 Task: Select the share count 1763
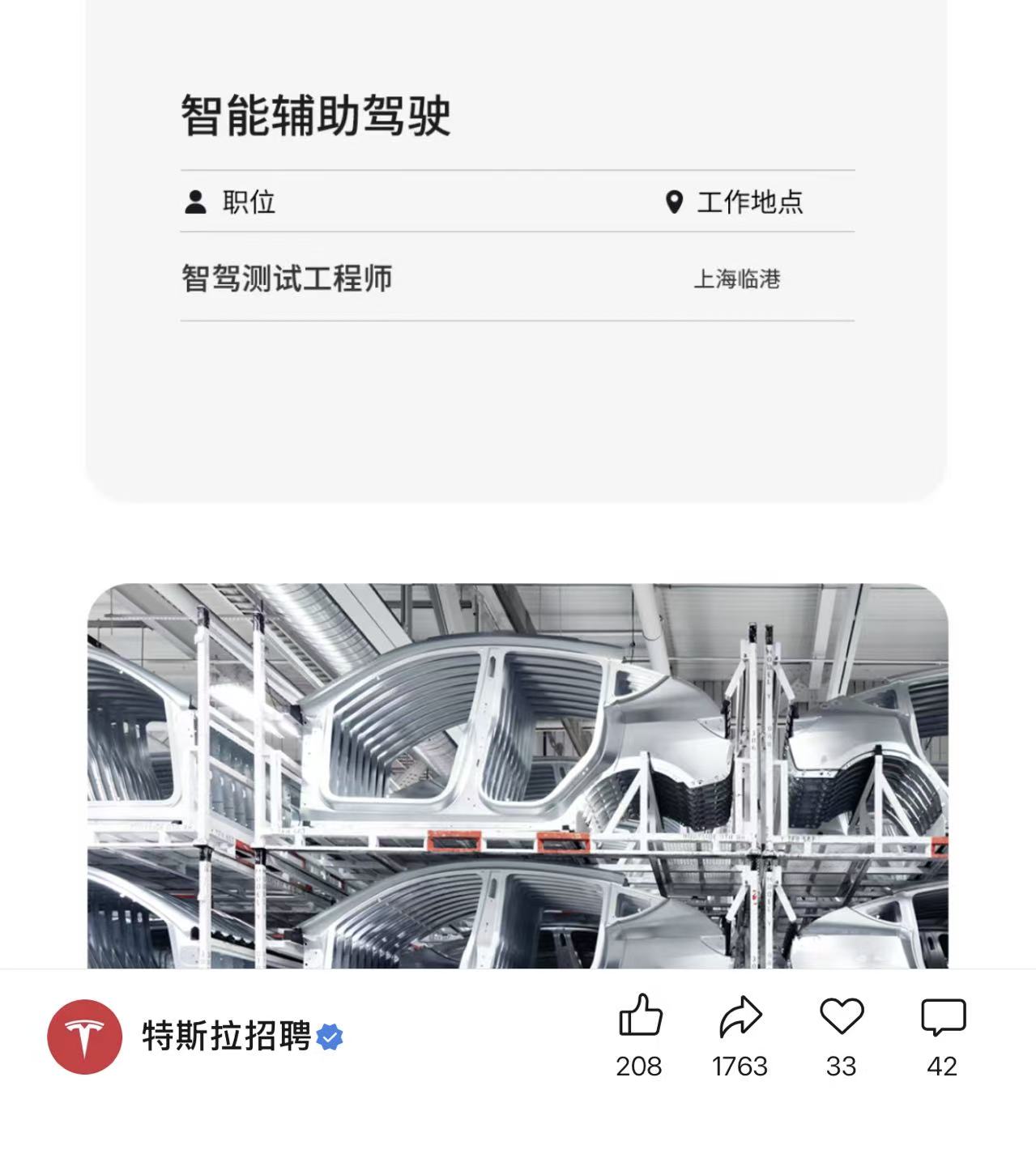[738, 1065]
